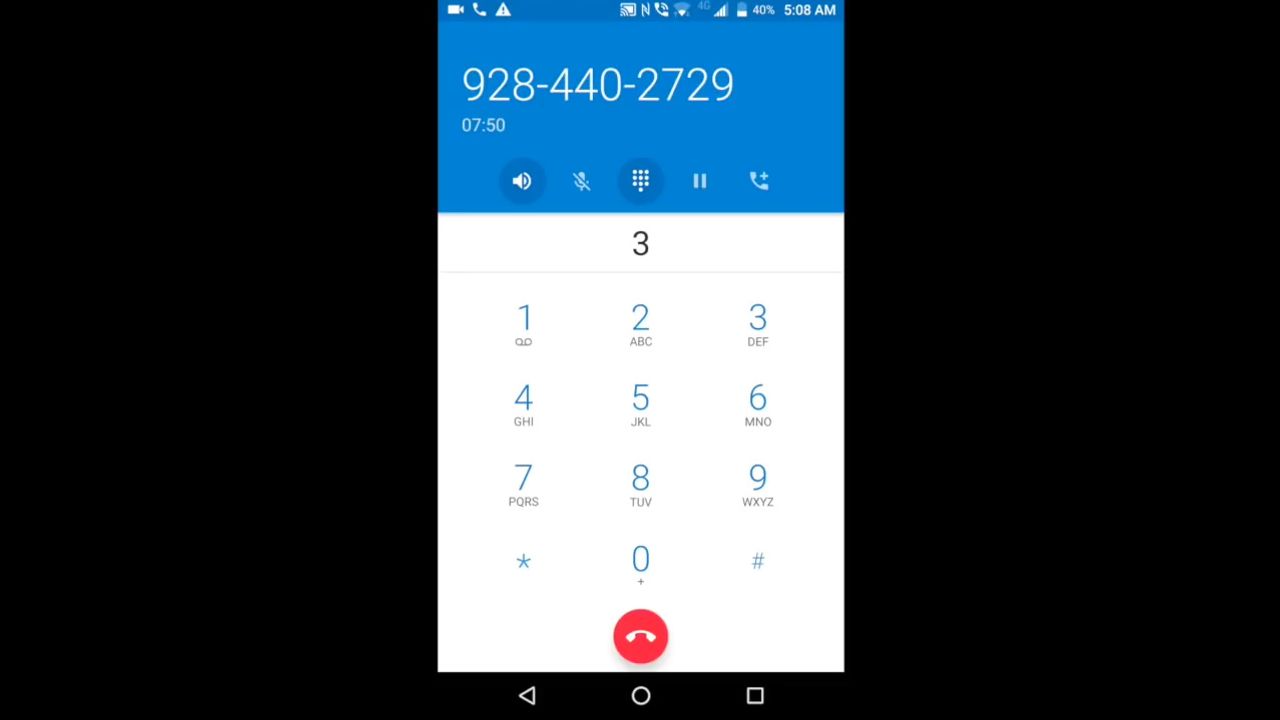Mute the microphone

coord(581,181)
